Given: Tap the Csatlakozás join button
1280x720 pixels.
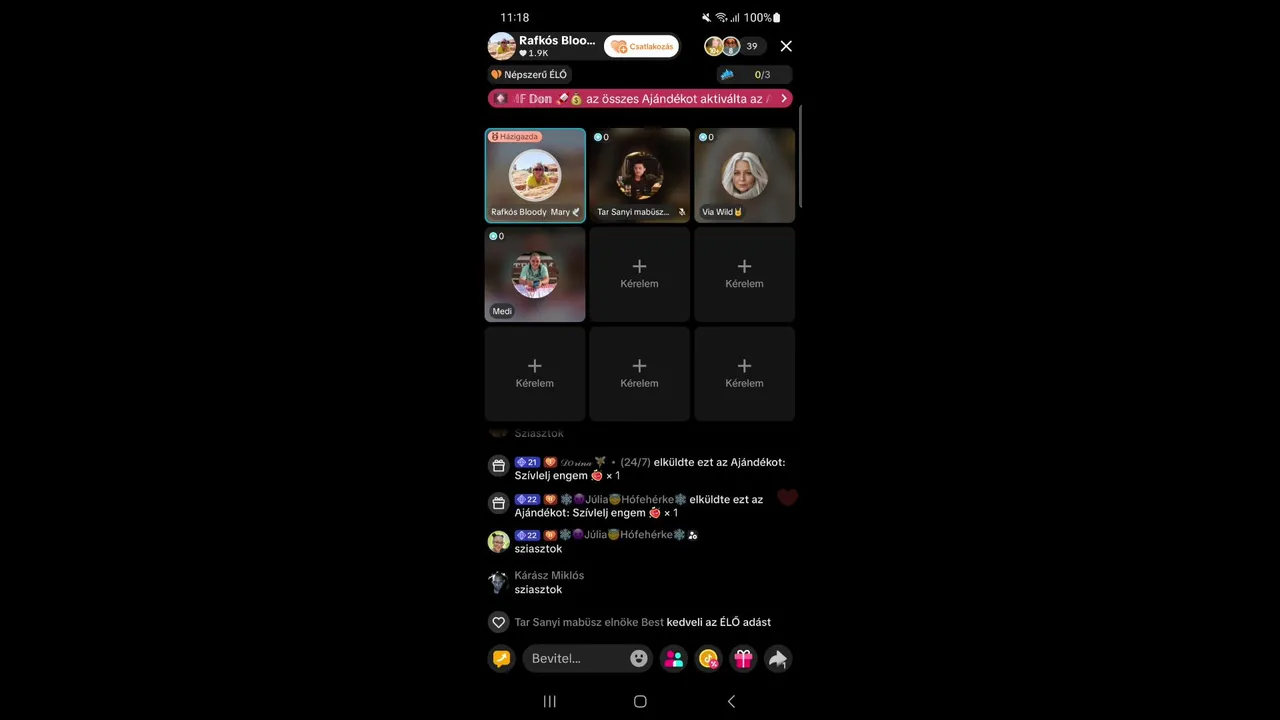Looking at the screenshot, I should pyautogui.click(x=641, y=46).
